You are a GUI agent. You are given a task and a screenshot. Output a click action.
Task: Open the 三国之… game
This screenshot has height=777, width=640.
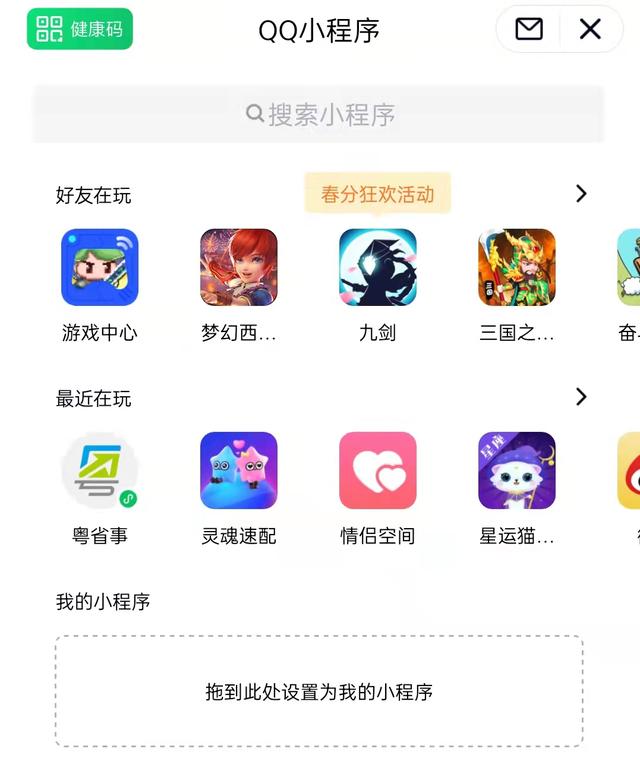(x=516, y=268)
